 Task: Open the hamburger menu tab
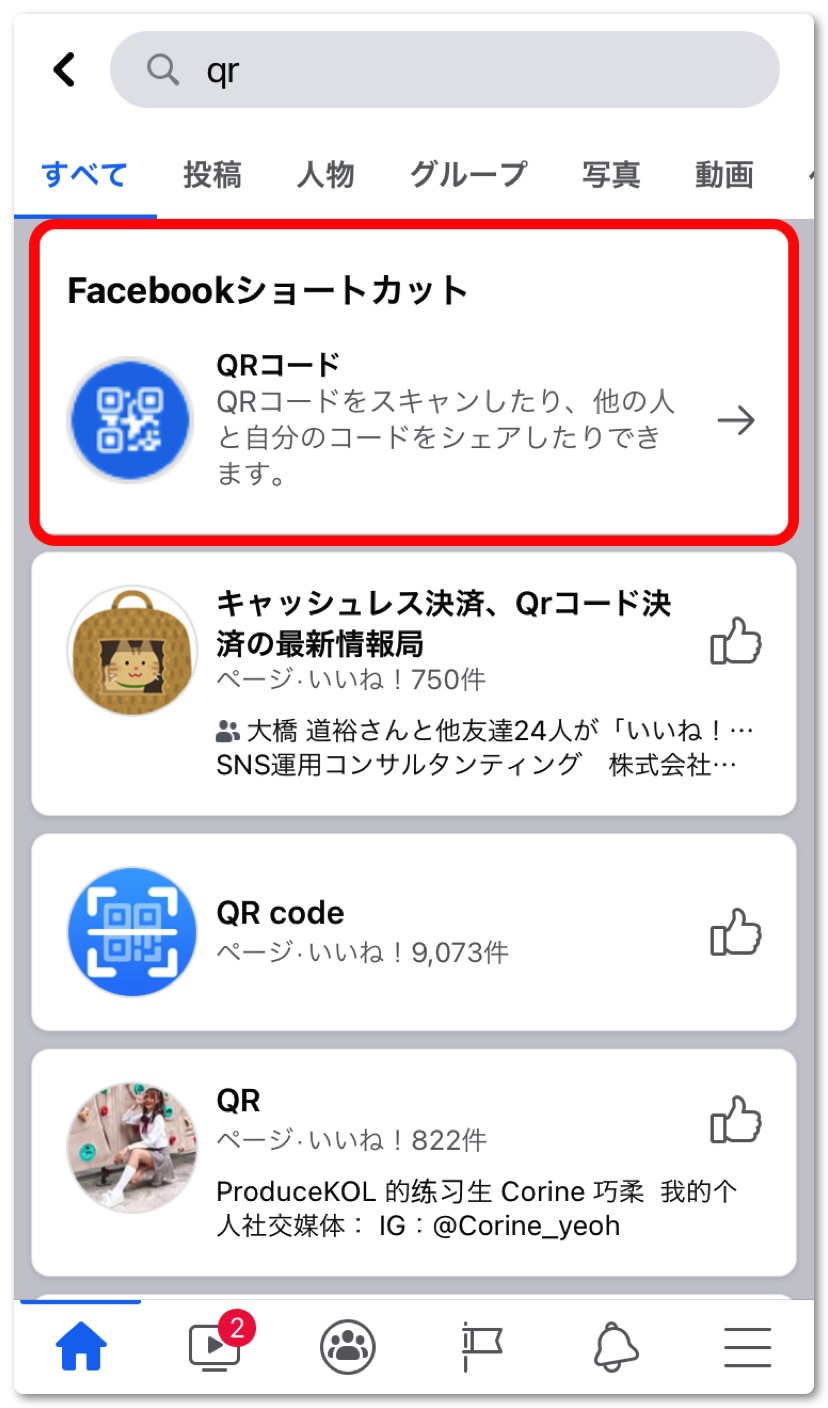coord(748,1347)
